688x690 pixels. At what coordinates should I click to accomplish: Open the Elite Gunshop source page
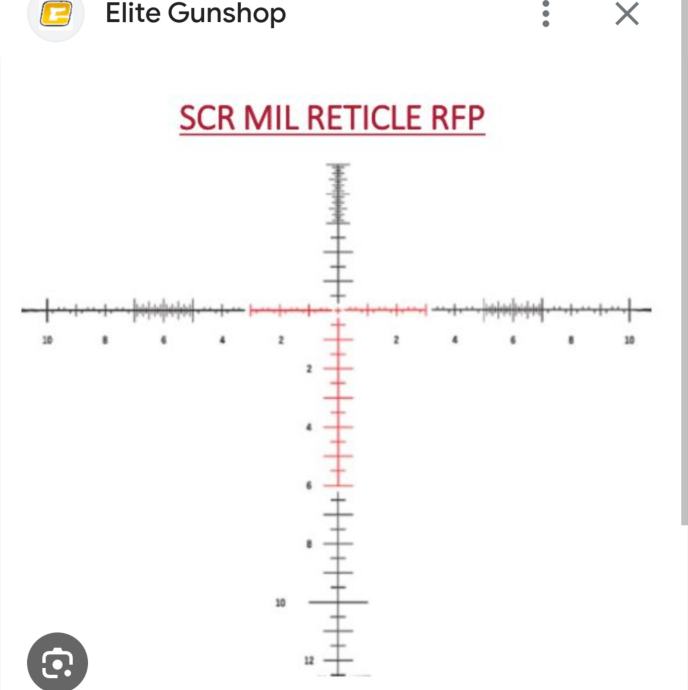click(x=195, y=14)
